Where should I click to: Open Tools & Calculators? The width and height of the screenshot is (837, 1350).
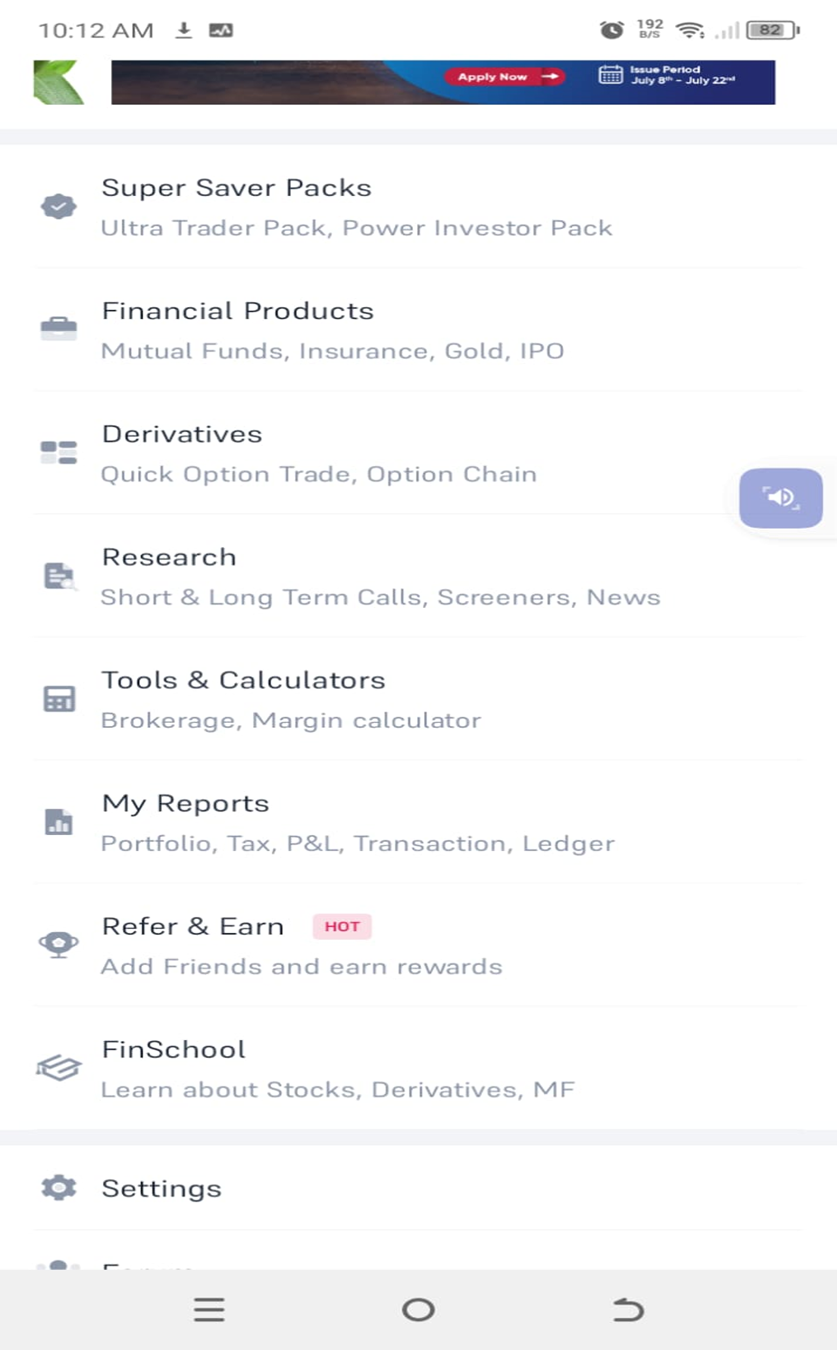click(418, 699)
